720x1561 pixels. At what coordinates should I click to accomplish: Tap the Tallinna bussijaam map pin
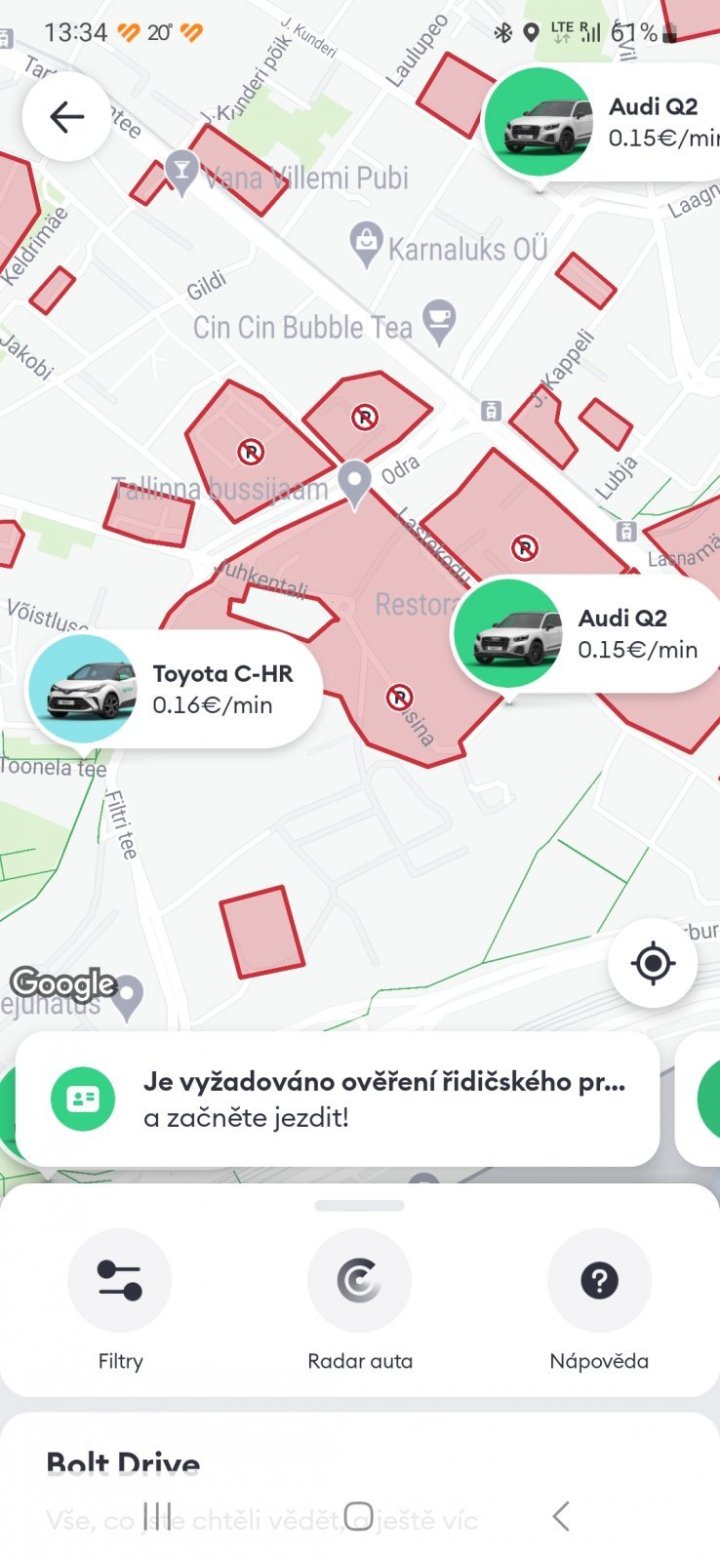pos(353,483)
